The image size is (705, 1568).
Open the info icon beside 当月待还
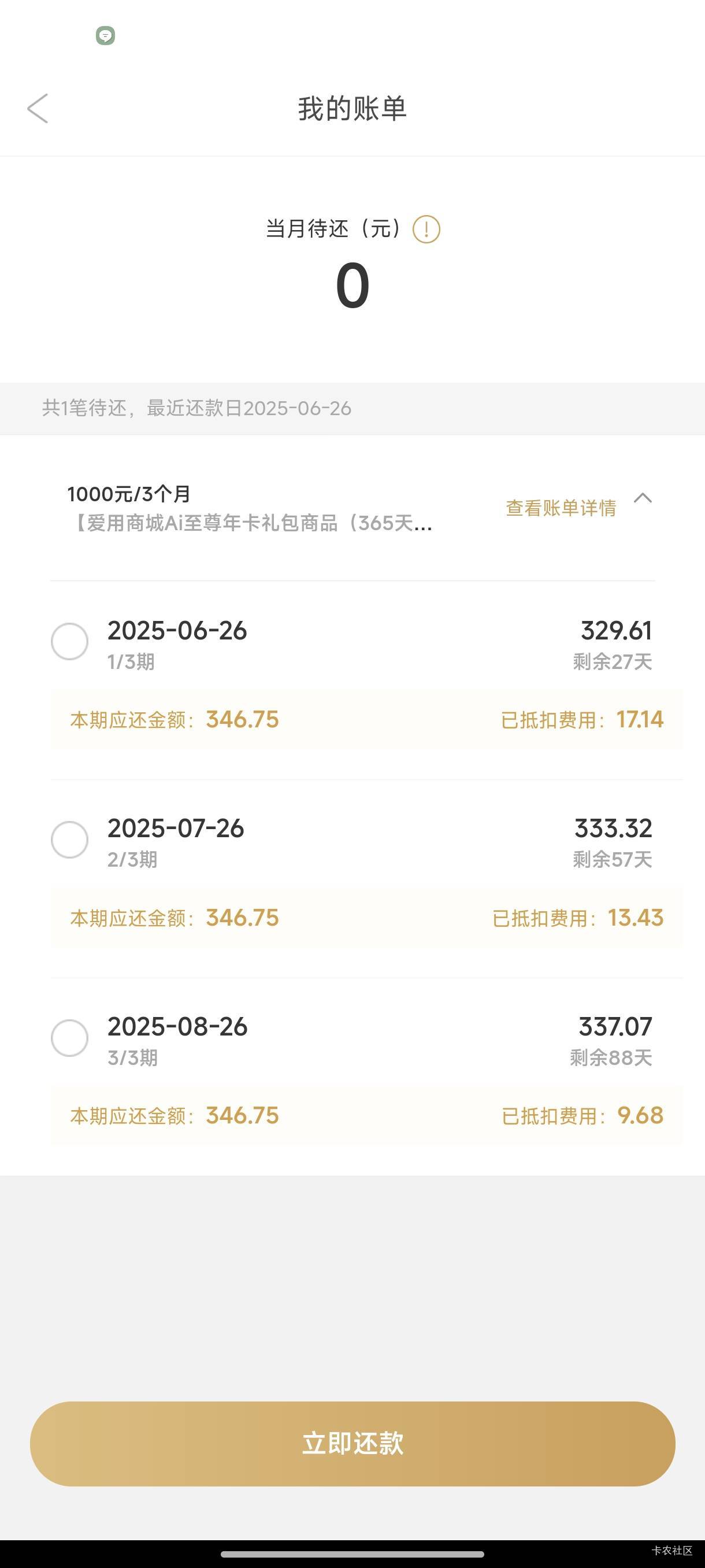(426, 230)
